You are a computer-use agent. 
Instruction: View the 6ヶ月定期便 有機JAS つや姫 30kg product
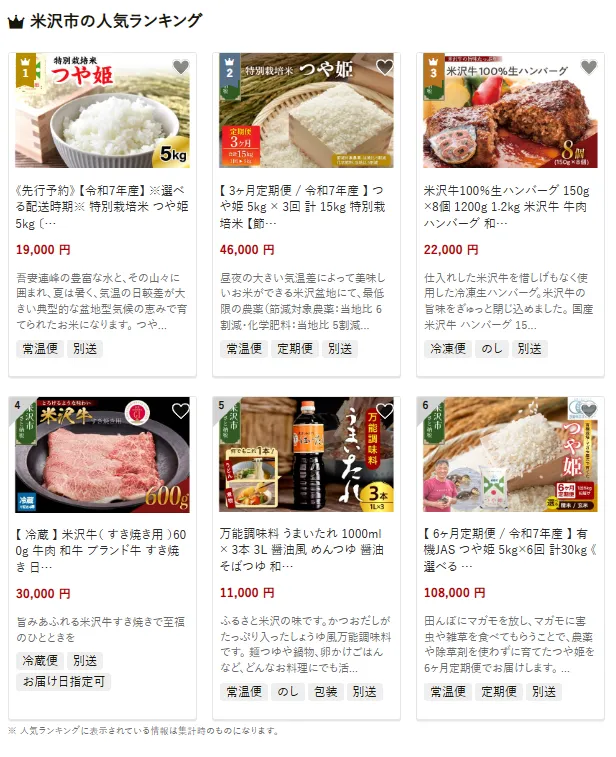(x=510, y=548)
